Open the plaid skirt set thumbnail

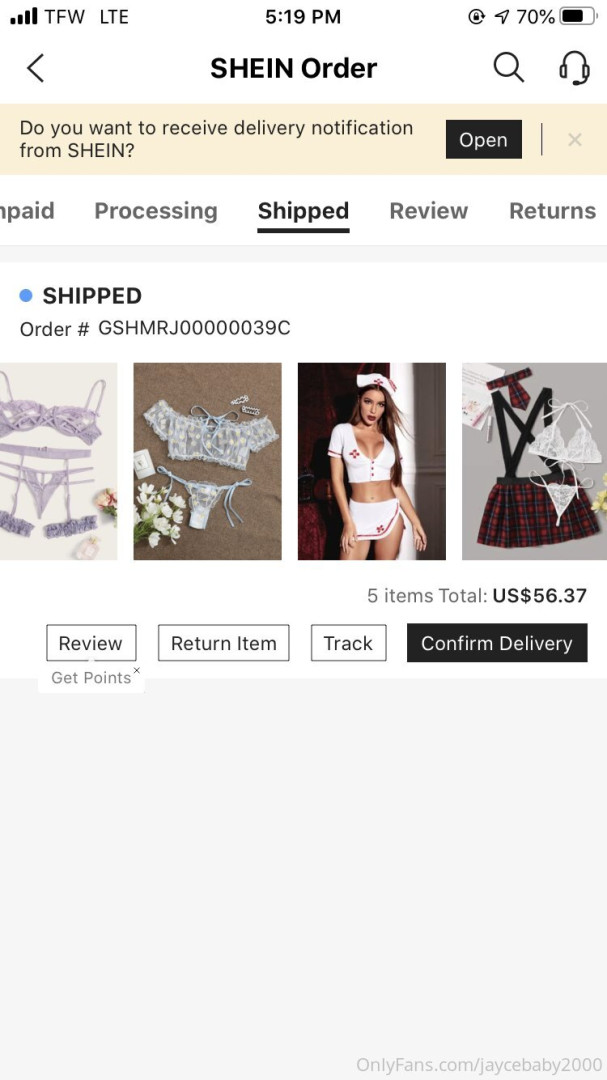[x=534, y=461]
